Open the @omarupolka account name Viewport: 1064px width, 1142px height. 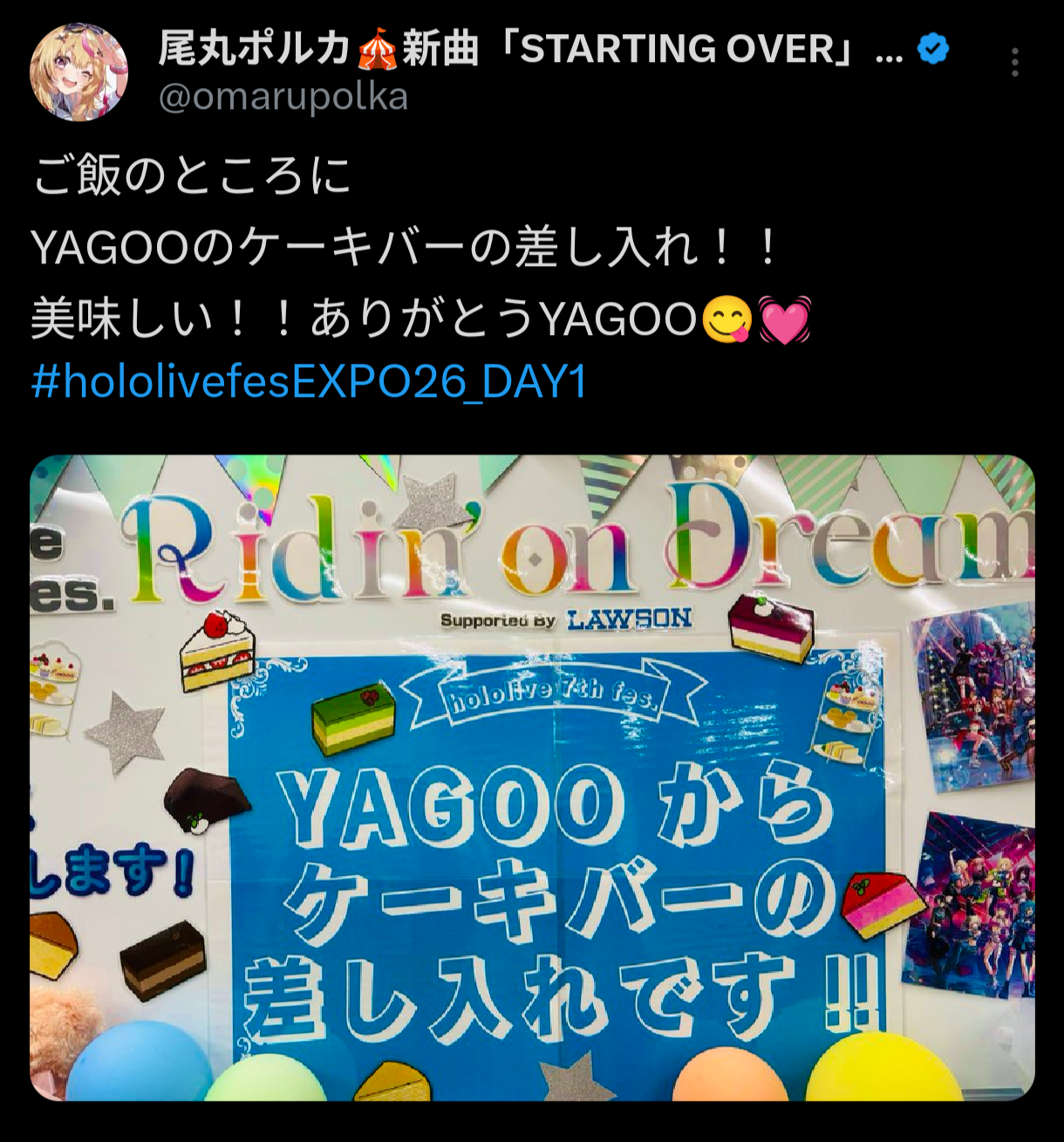[x=283, y=97]
